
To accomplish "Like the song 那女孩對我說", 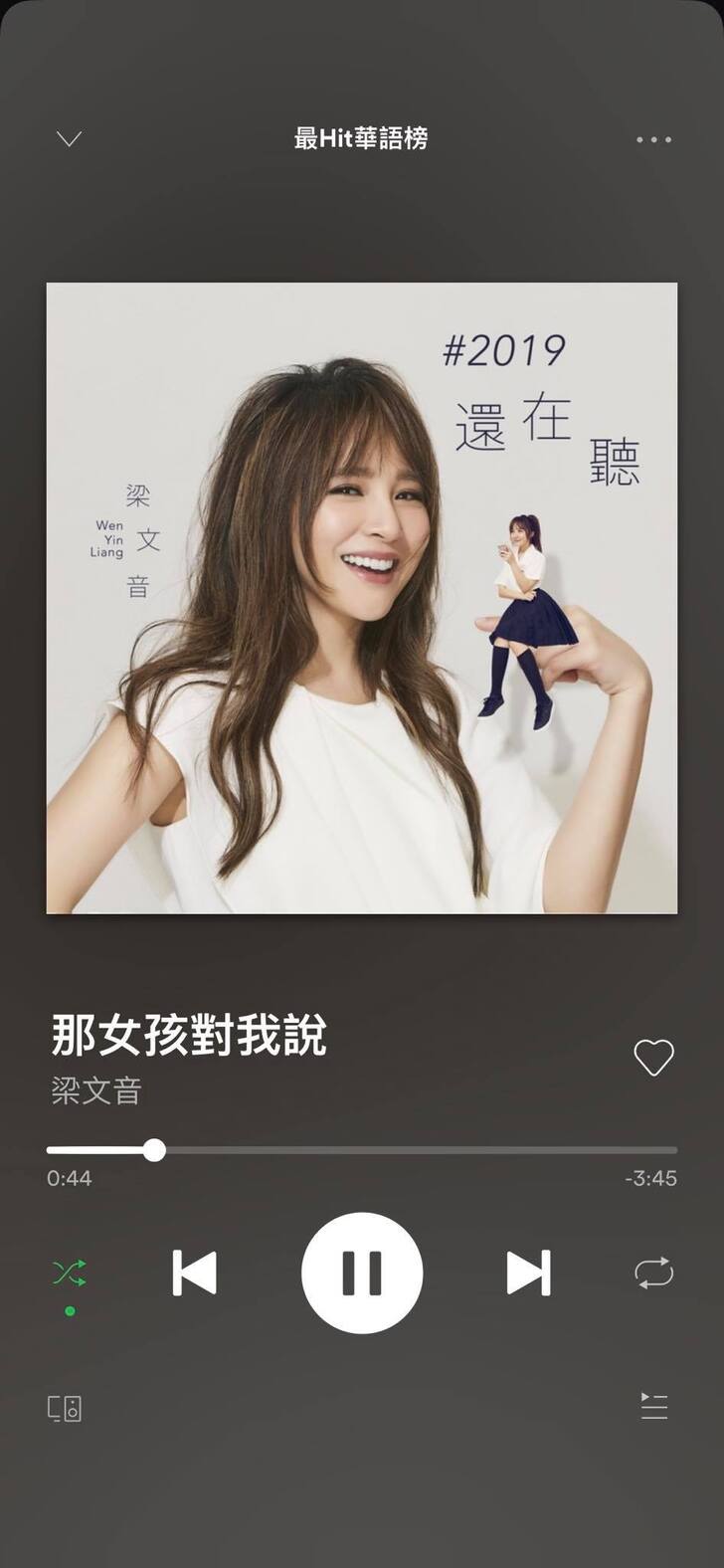I will click(653, 1057).
